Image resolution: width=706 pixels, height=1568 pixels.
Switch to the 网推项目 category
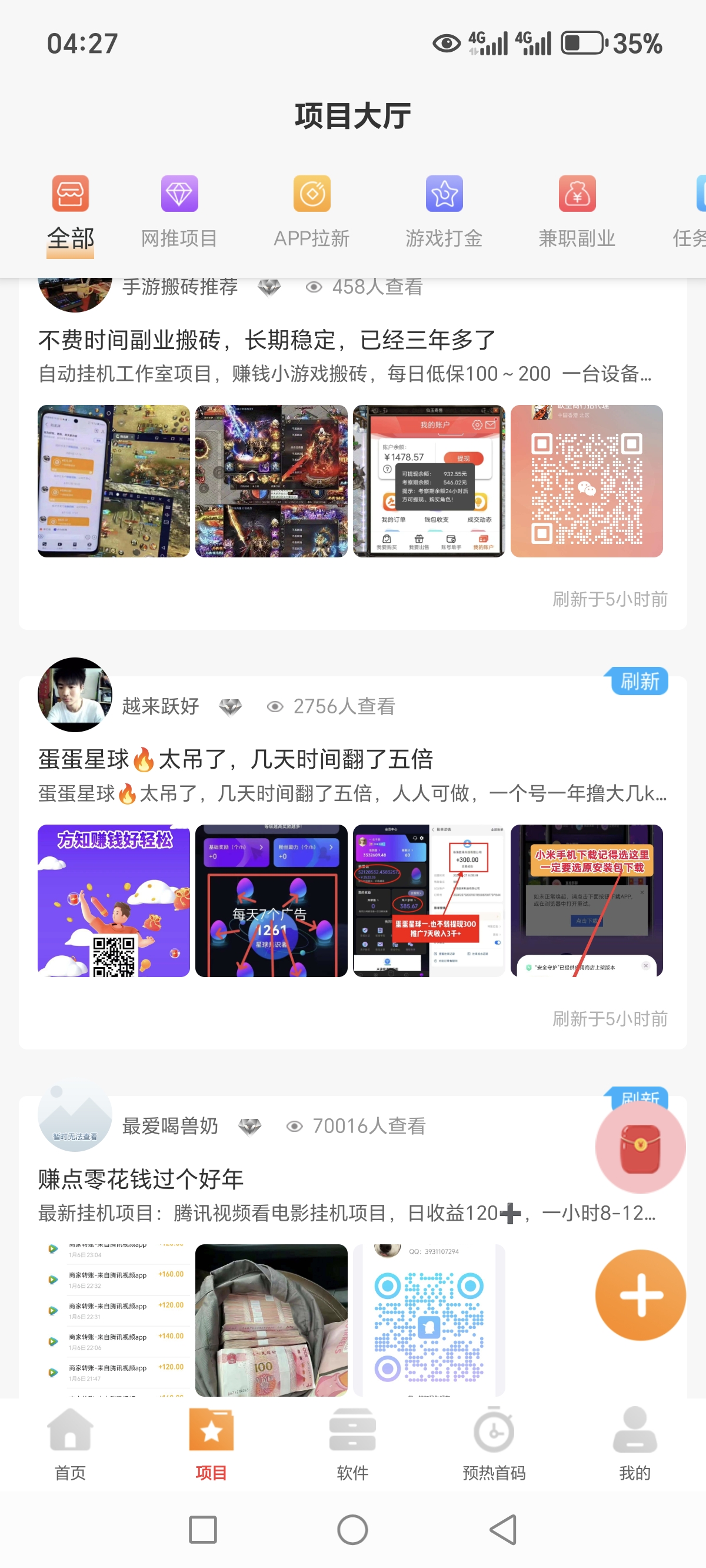pos(179,214)
